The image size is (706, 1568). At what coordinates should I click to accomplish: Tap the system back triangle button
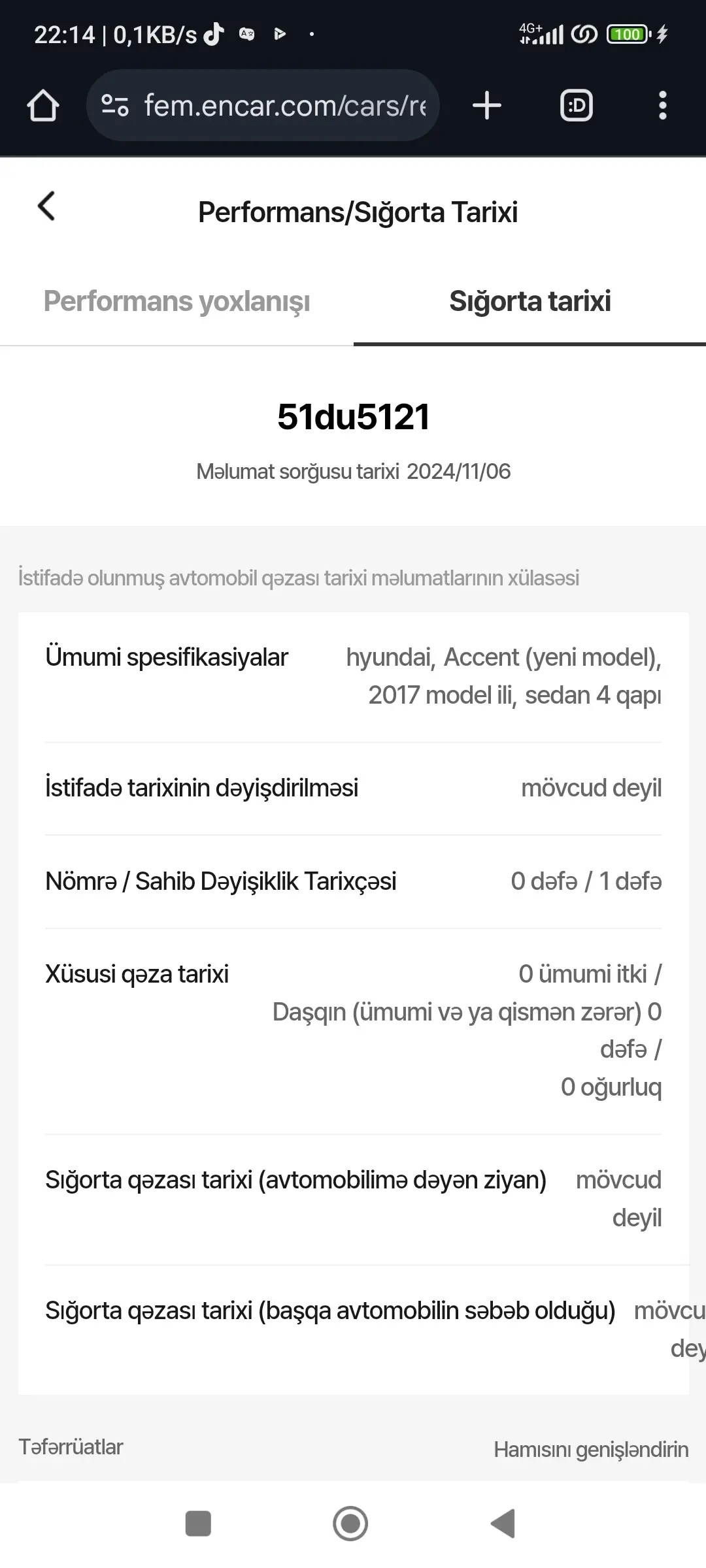coord(503,1524)
